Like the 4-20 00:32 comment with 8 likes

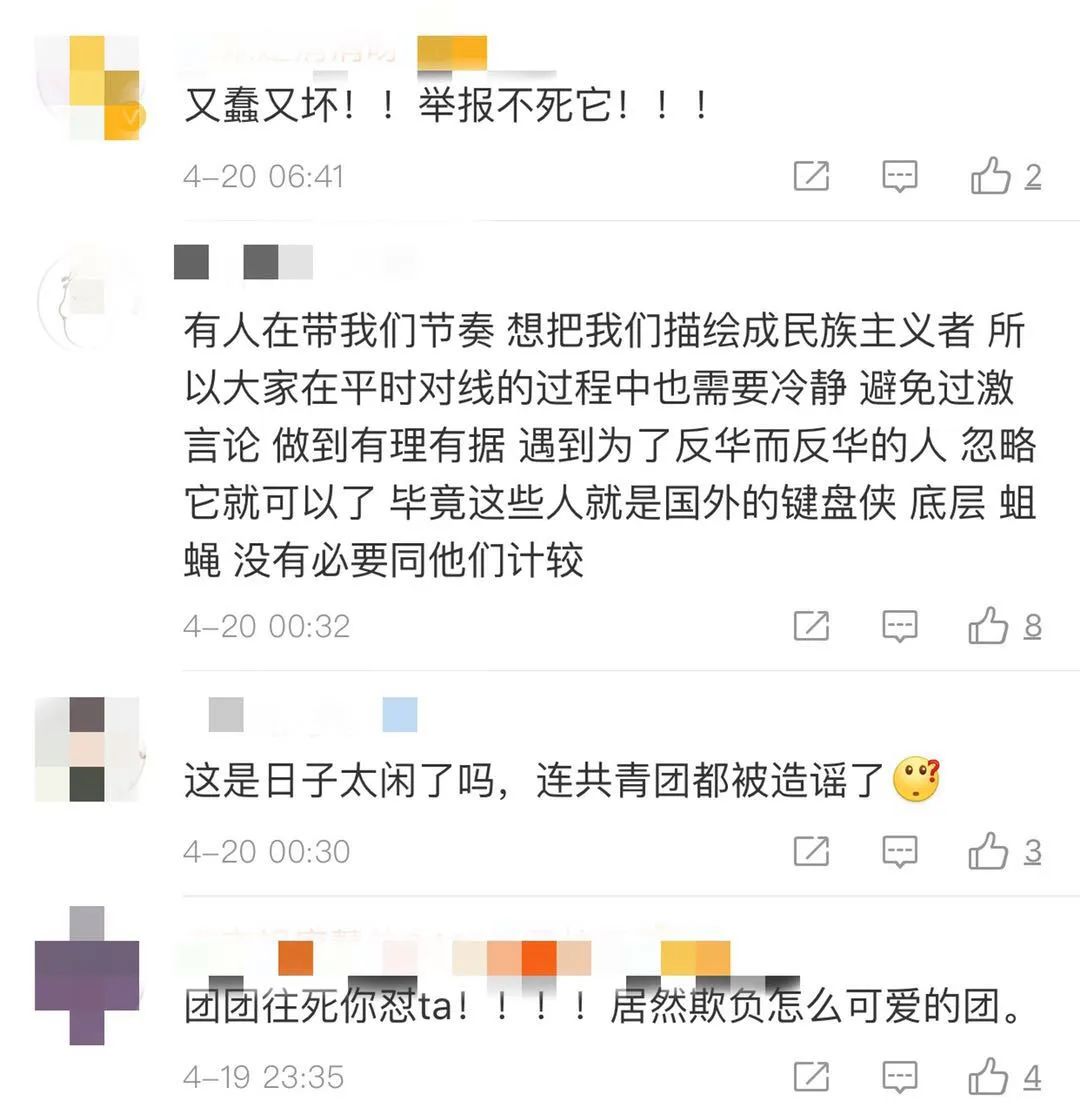tap(989, 626)
